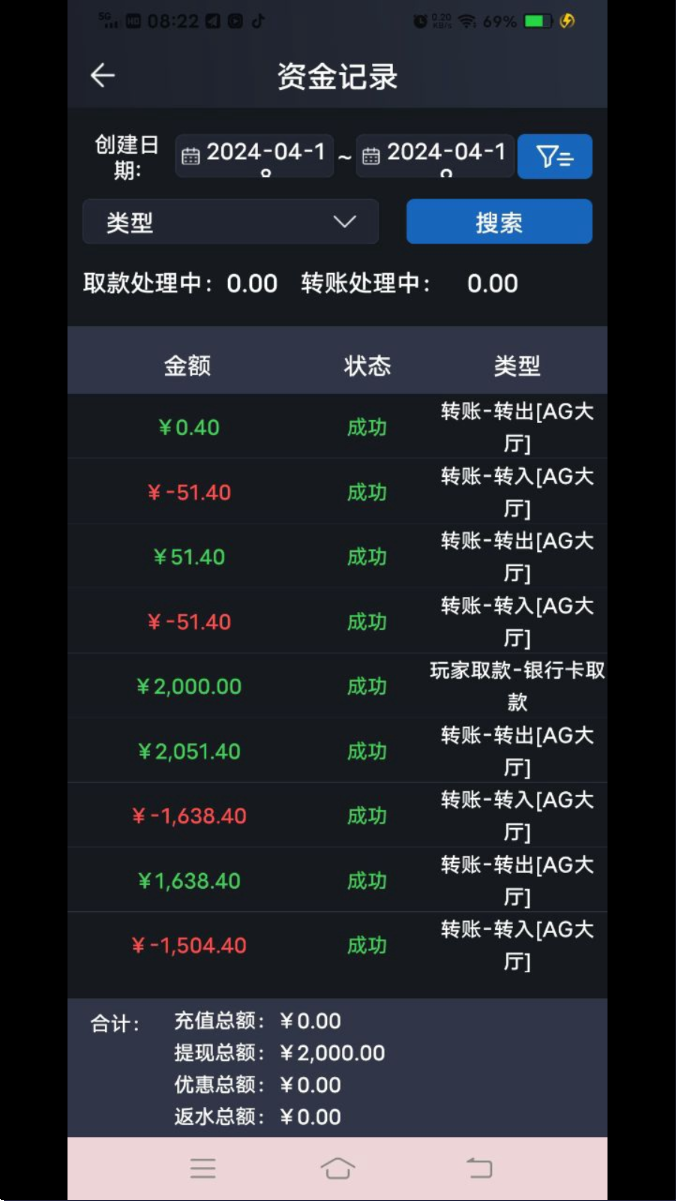Go to the system home screen
Viewport: 676px width, 1201px height.
point(337,1168)
